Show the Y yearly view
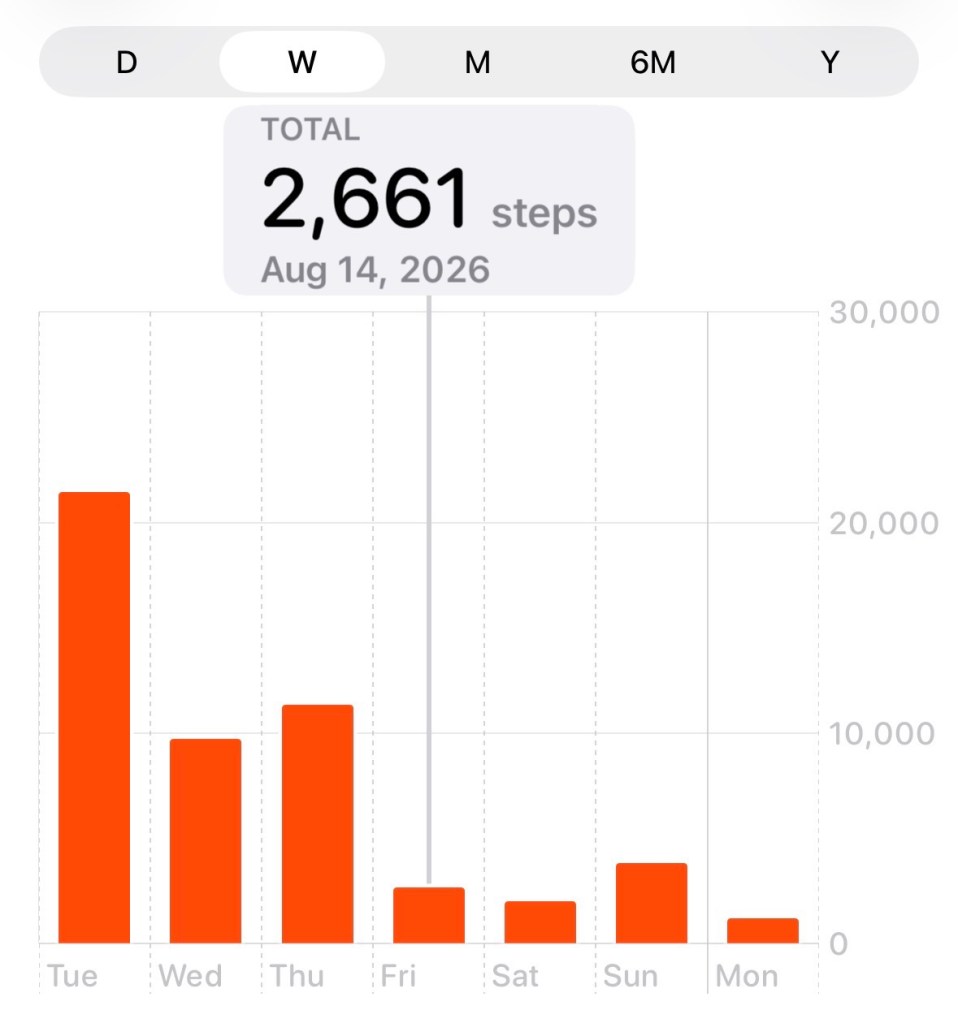Image resolution: width=958 pixels, height=1023 pixels. coord(829,62)
